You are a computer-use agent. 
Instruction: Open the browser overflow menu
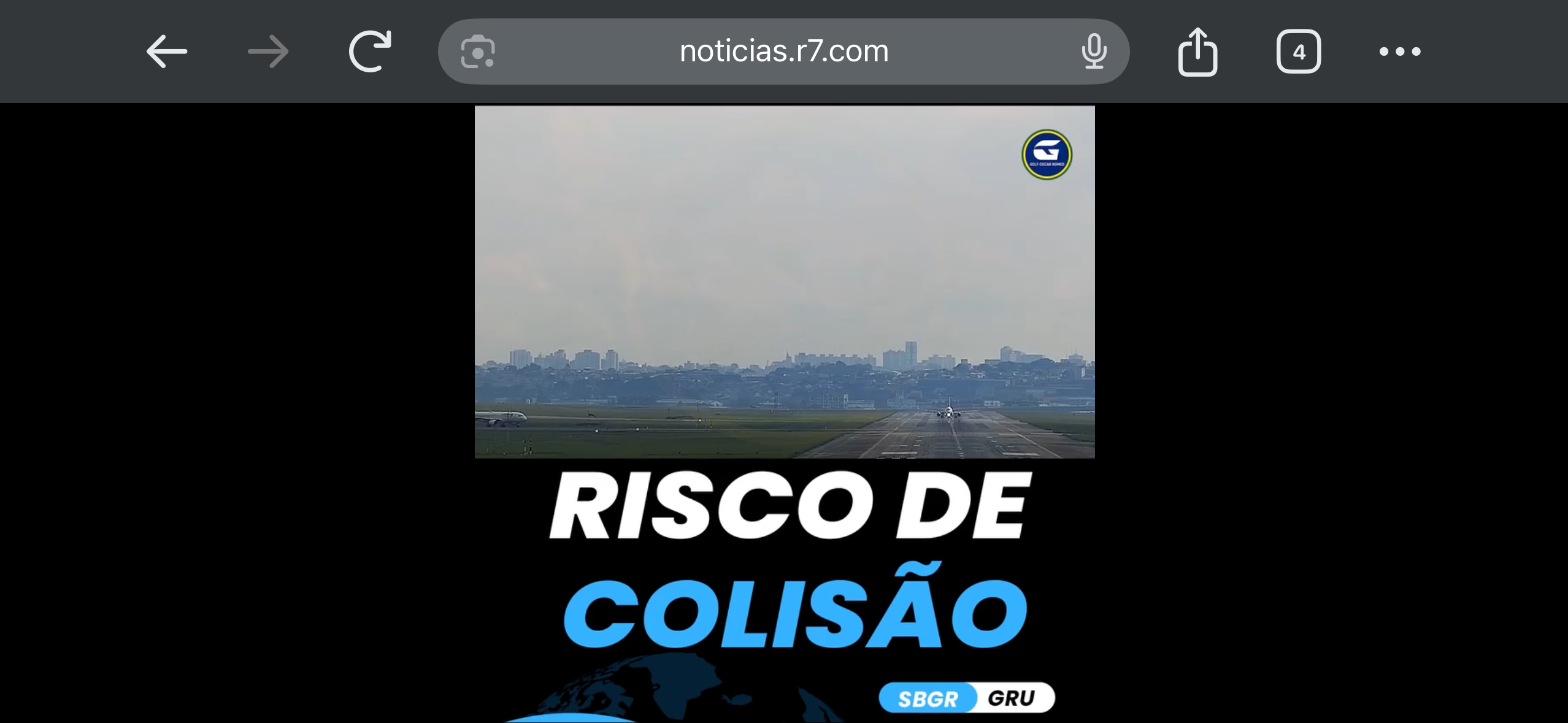click(1400, 52)
